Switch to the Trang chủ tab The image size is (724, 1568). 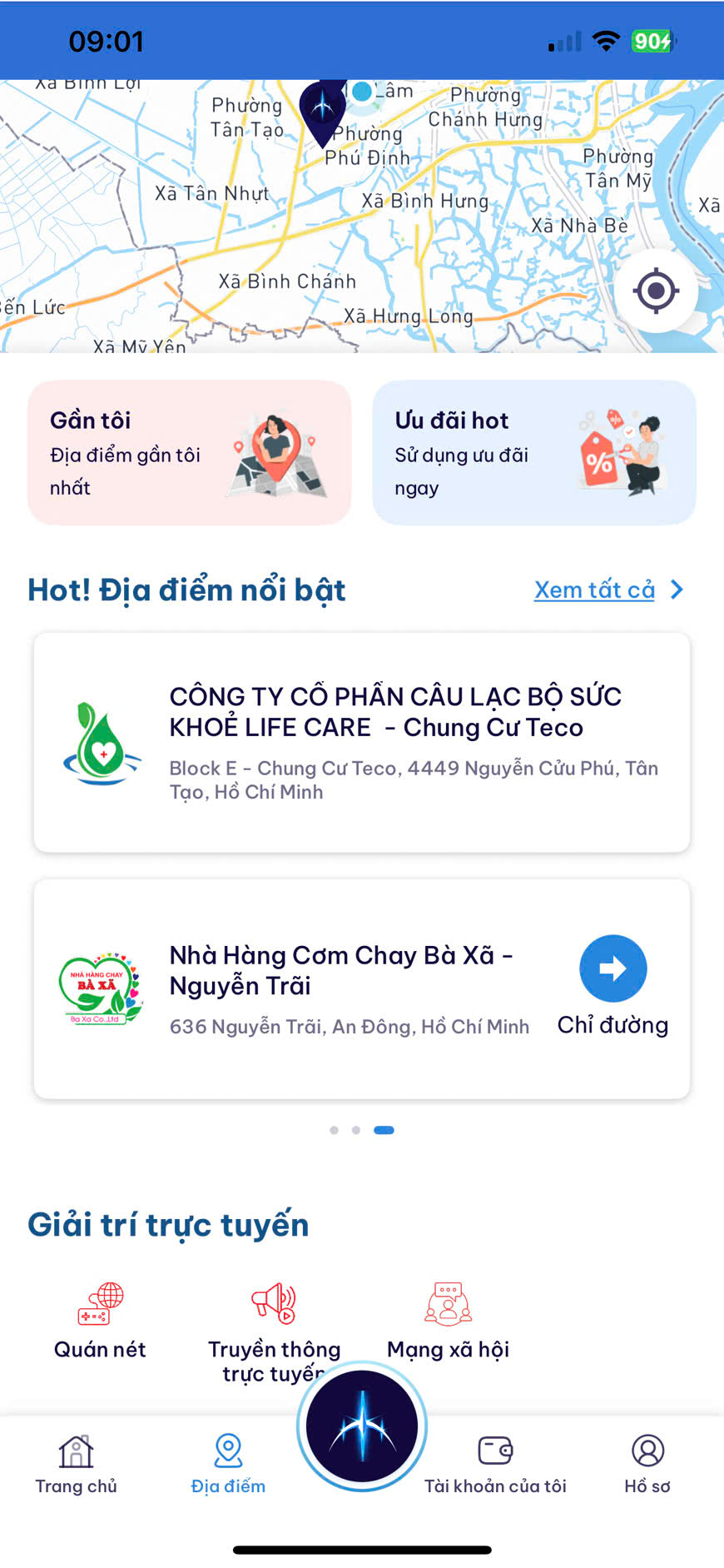77,1465
